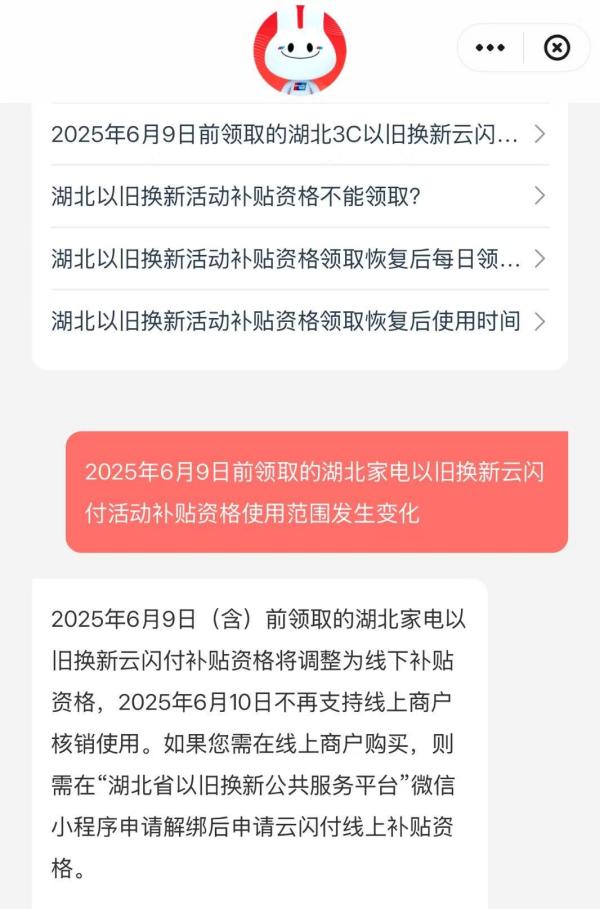Open 湖北以旧换新活动补贴资格不能领取?

point(299,196)
